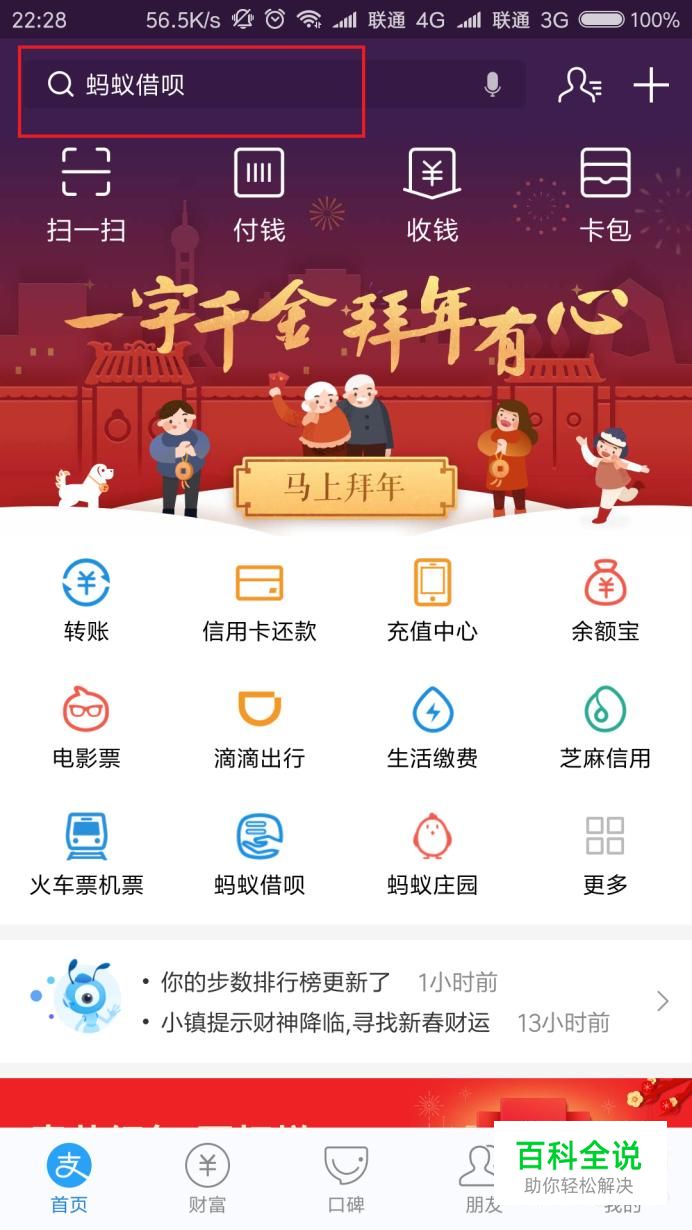Open 滴滴出行
692x1230 pixels.
[259, 727]
